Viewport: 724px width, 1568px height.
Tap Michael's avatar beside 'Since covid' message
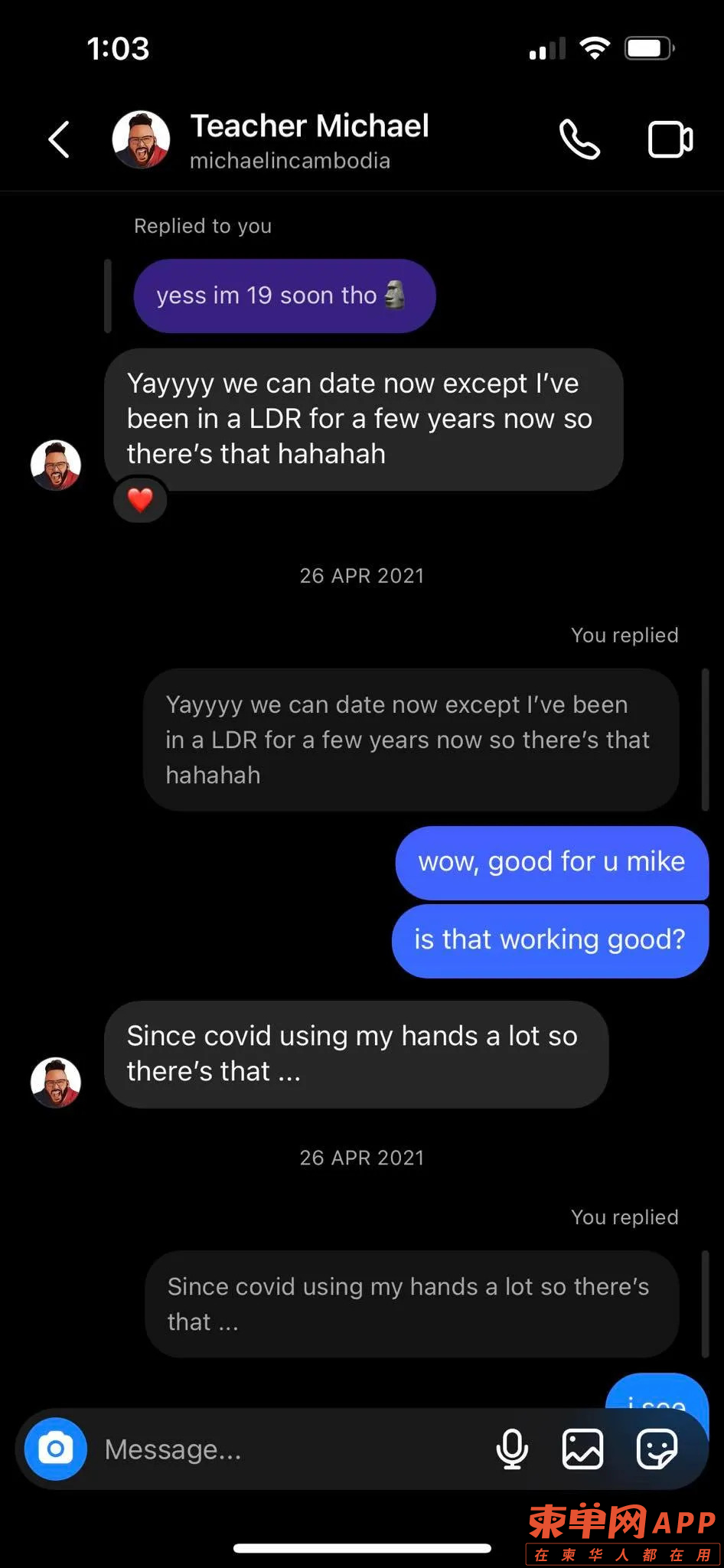(x=56, y=1082)
